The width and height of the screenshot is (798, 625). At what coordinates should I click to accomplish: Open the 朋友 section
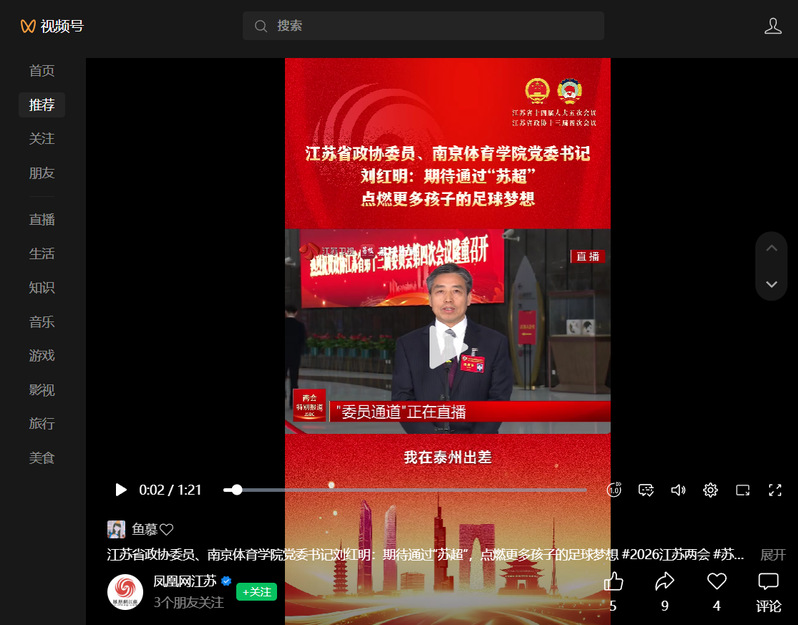click(x=42, y=173)
